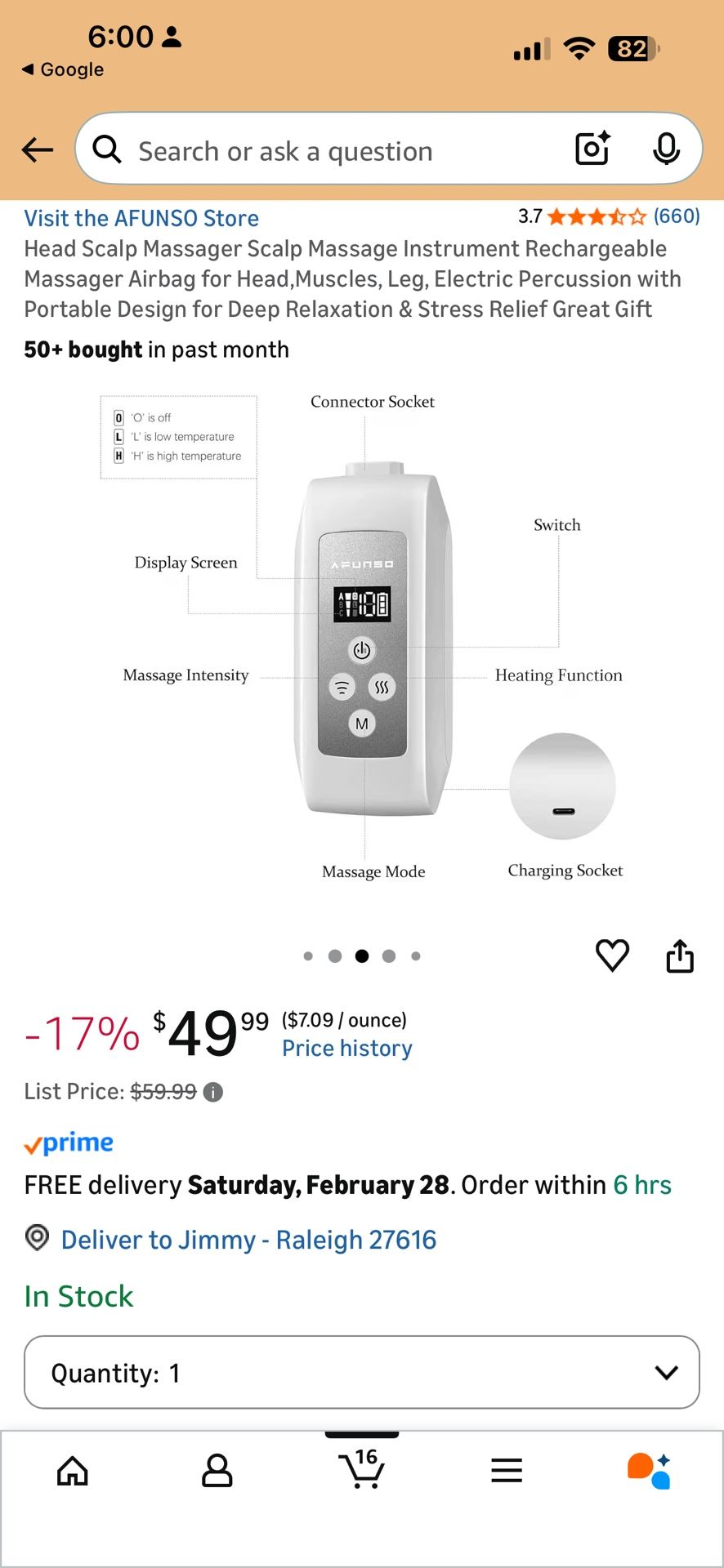
Task: Change delivery address Jimmy - Raleigh 27616
Action: (248, 1240)
